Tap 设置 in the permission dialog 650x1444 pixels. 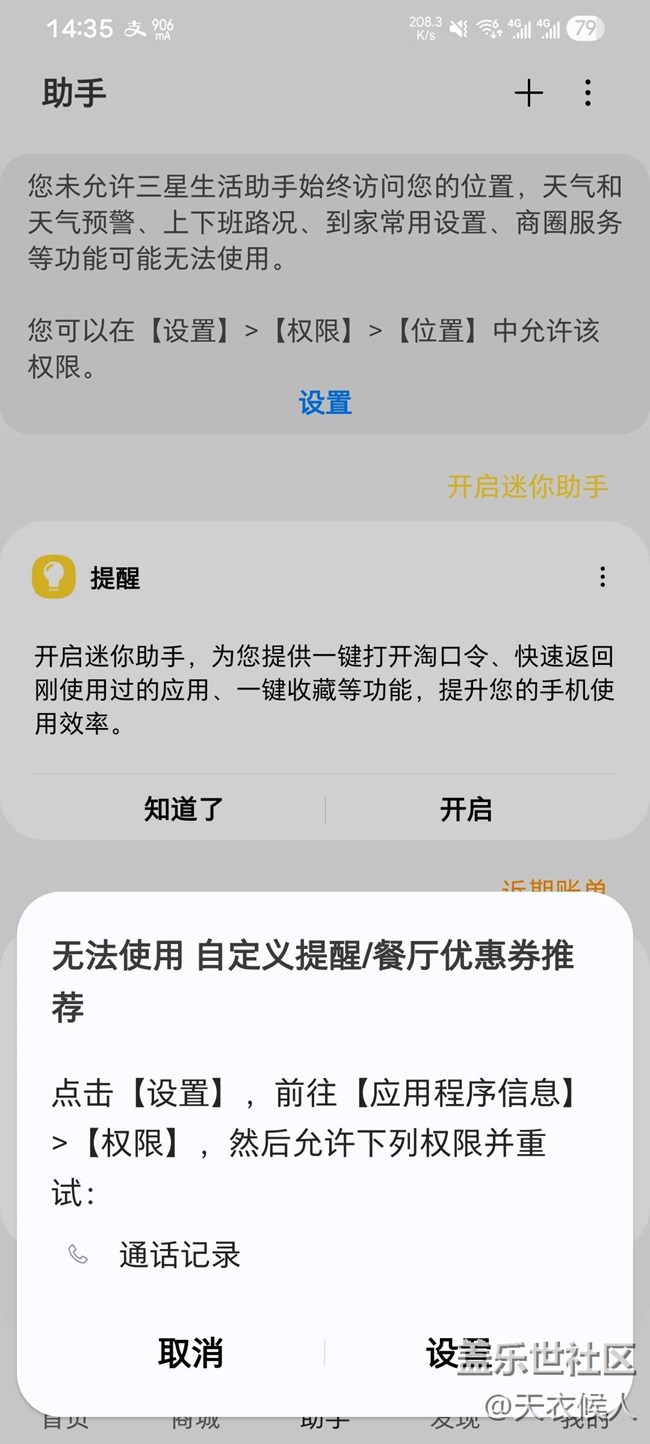coord(457,1352)
